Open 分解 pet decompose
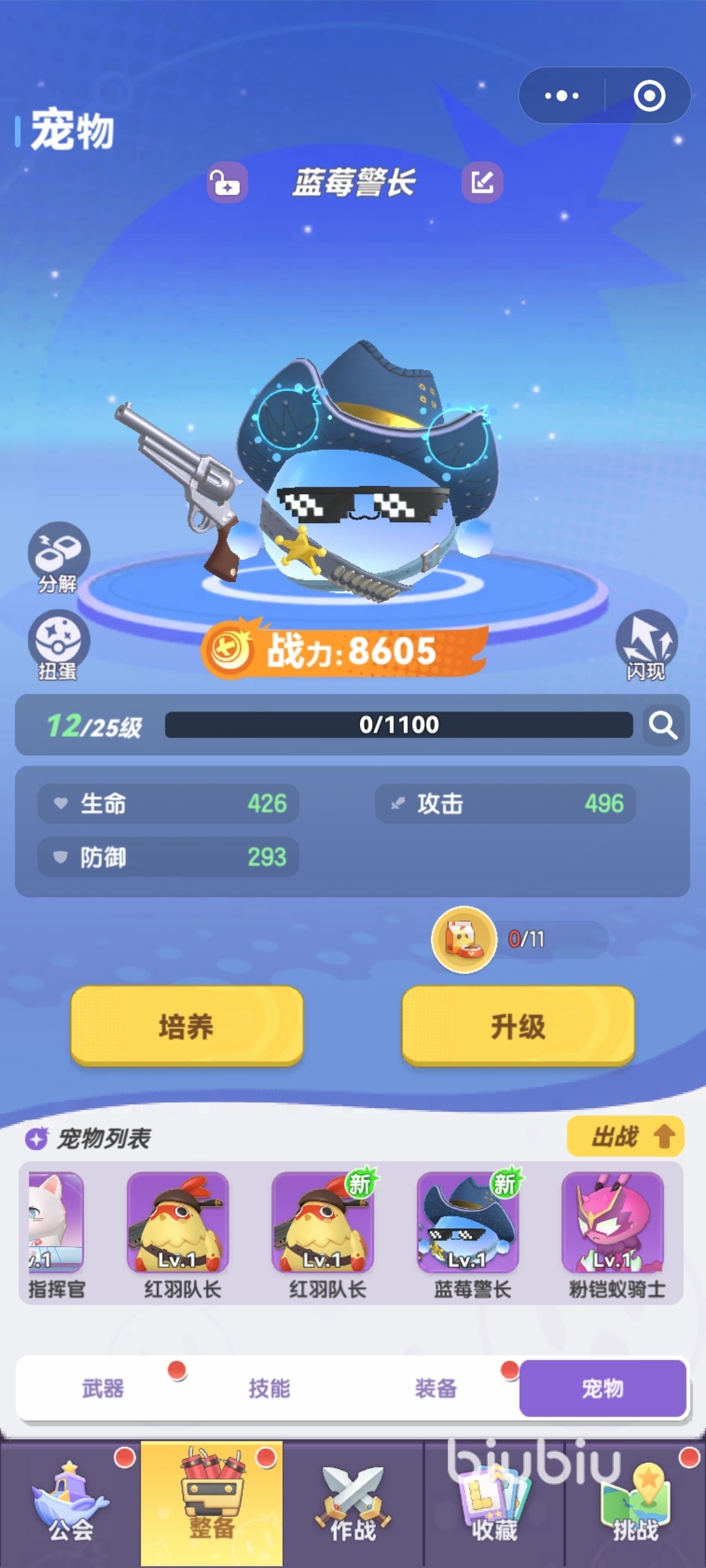Viewport: 706px width, 1568px height. pos(58,557)
